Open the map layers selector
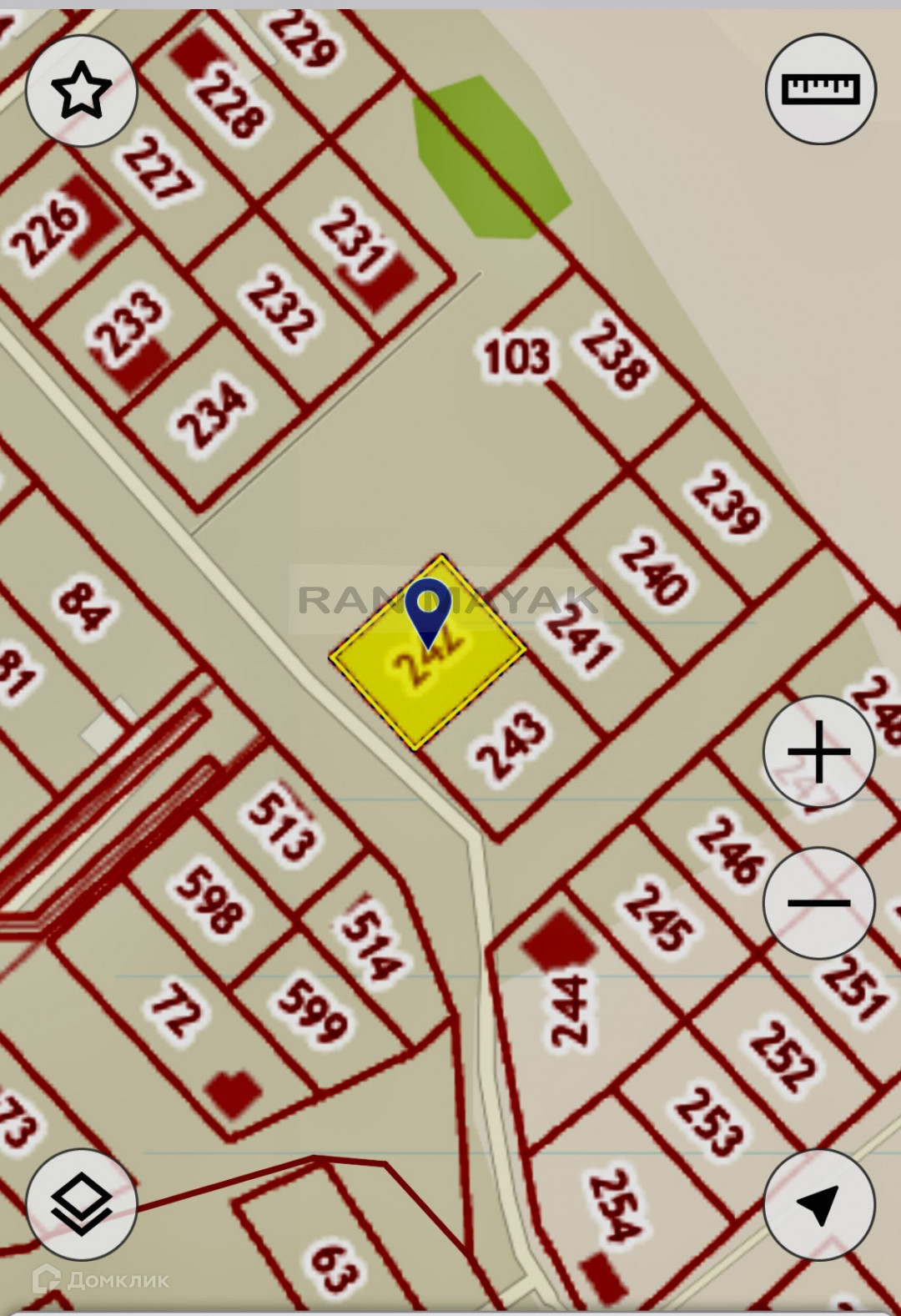This screenshot has width=901, height=1316. [x=82, y=1204]
